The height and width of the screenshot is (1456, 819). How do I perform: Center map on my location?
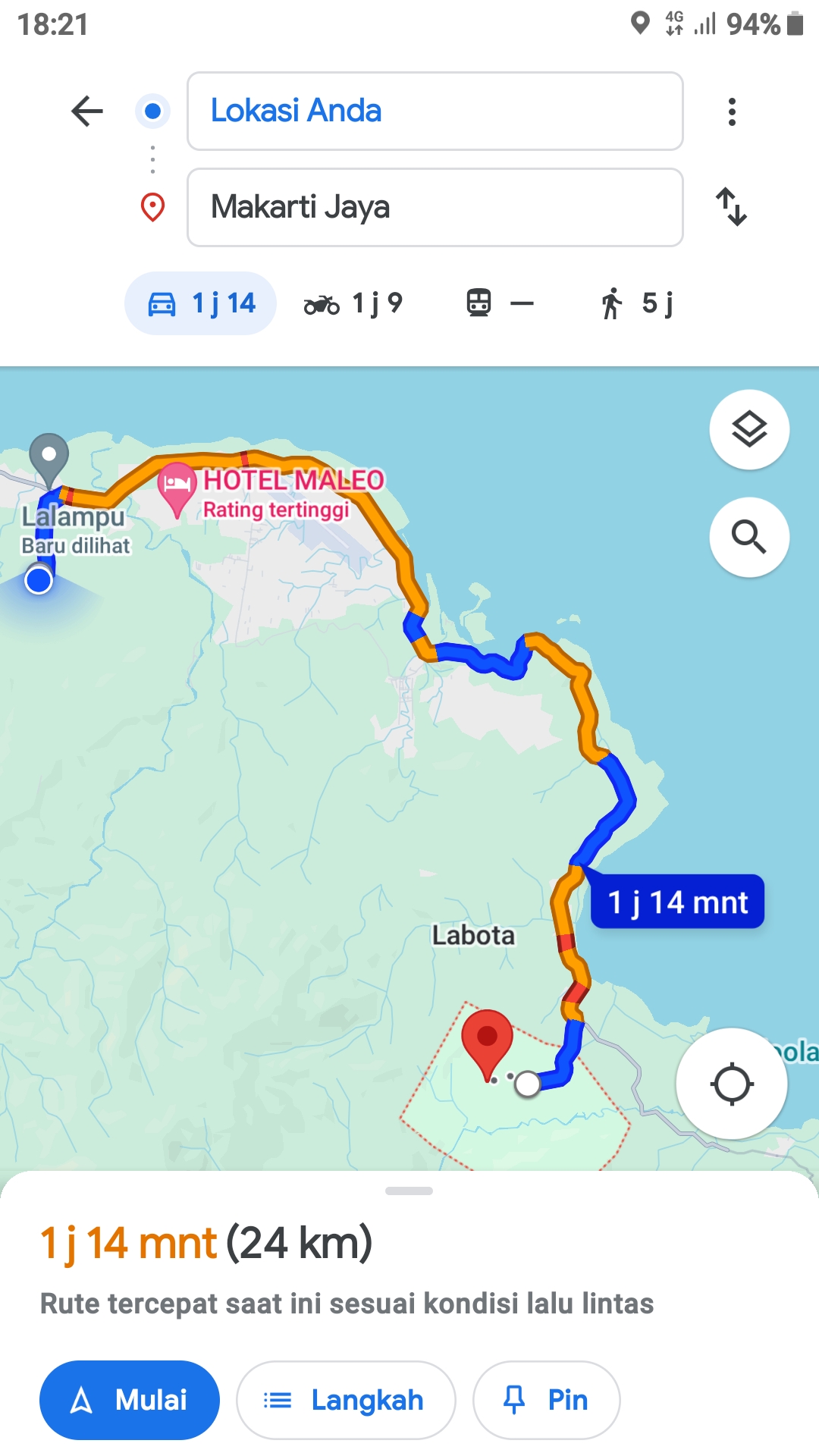pos(732,1084)
